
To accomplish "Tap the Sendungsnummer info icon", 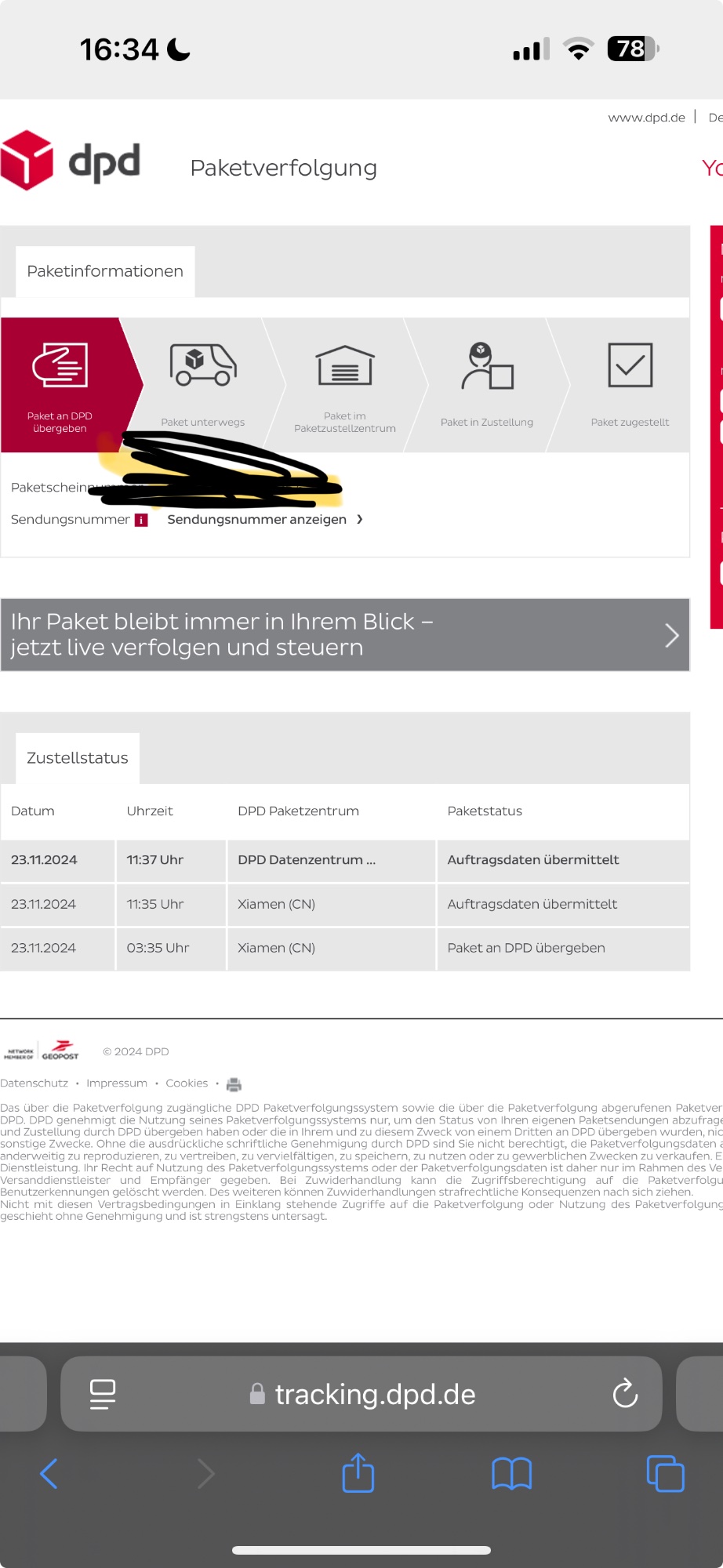I will point(141,520).
